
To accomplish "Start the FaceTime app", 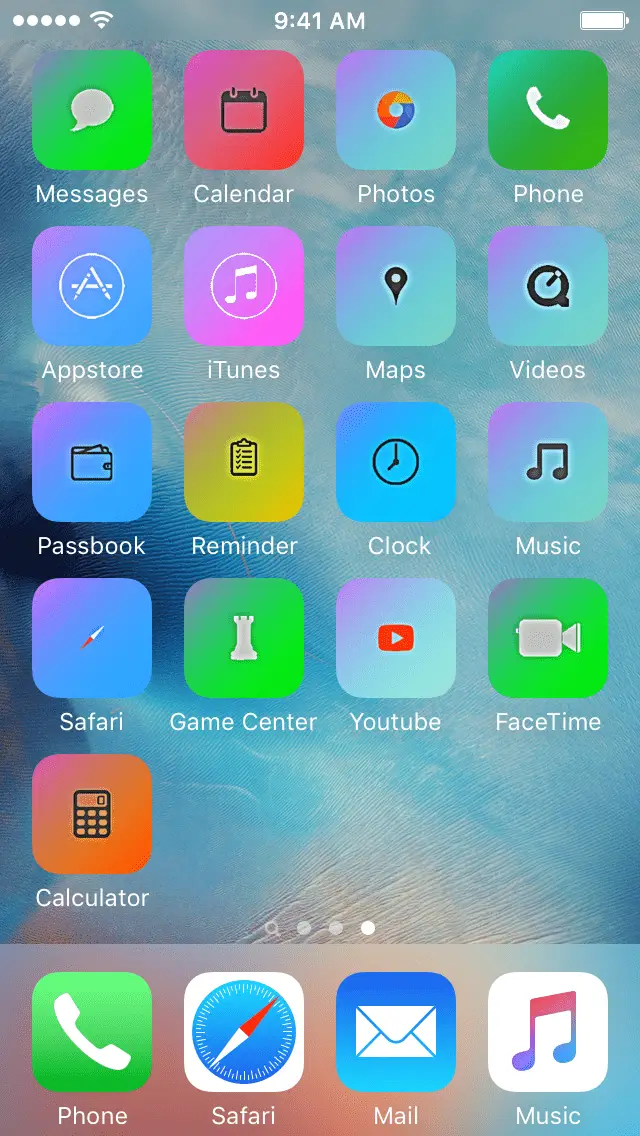I will 548,639.
